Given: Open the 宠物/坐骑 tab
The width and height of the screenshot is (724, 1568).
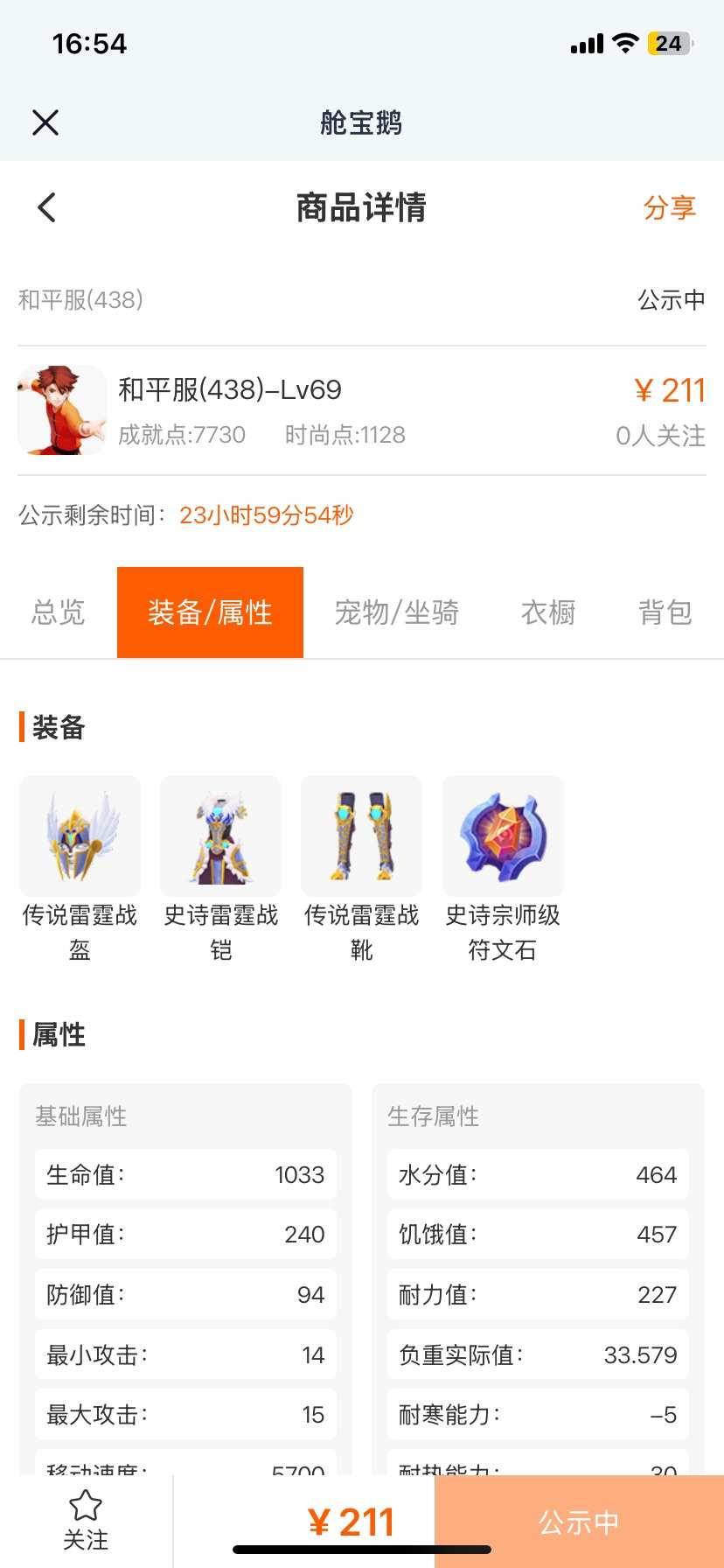Looking at the screenshot, I should pos(397,612).
